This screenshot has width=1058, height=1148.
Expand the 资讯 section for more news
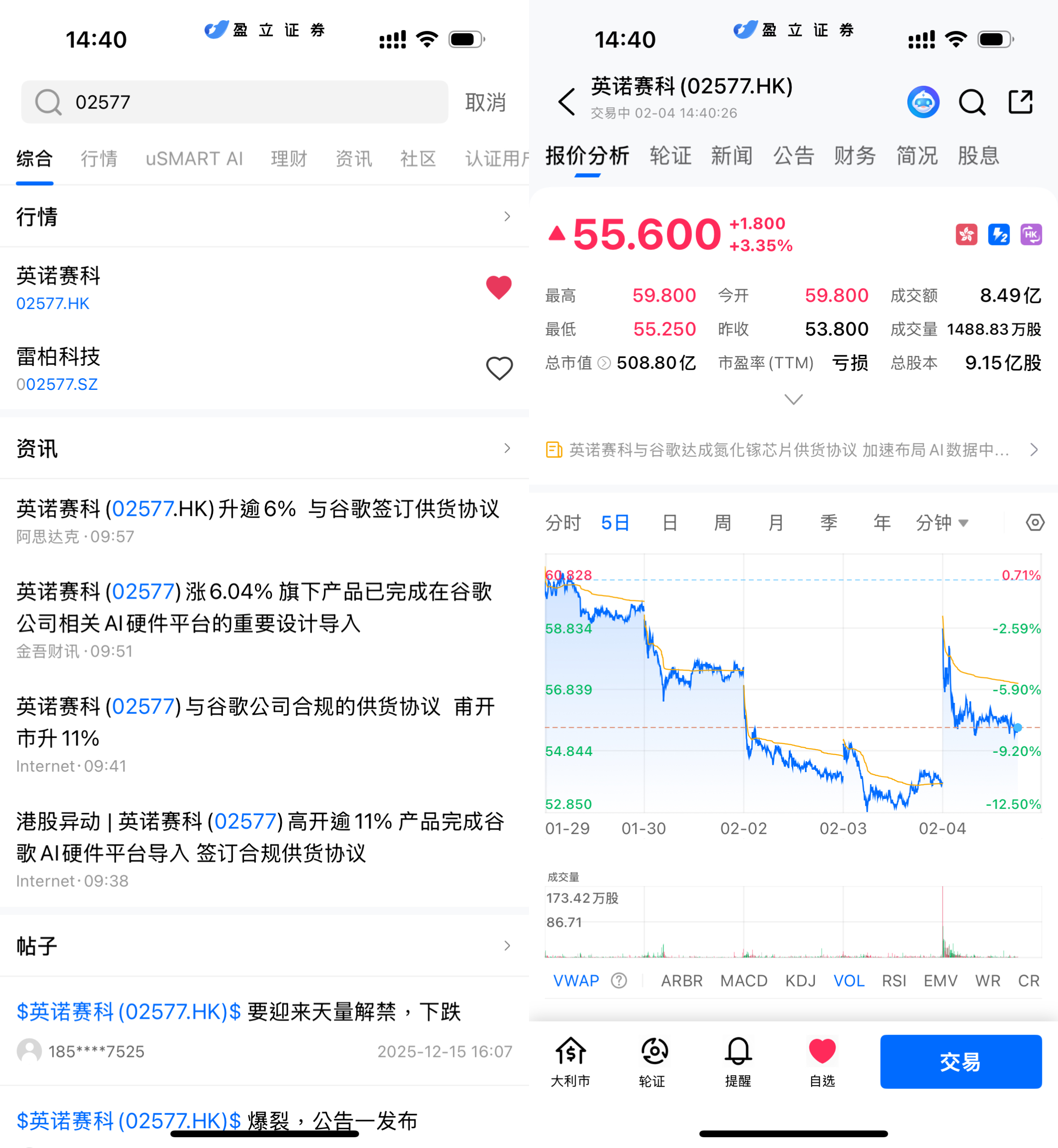click(x=507, y=449)
